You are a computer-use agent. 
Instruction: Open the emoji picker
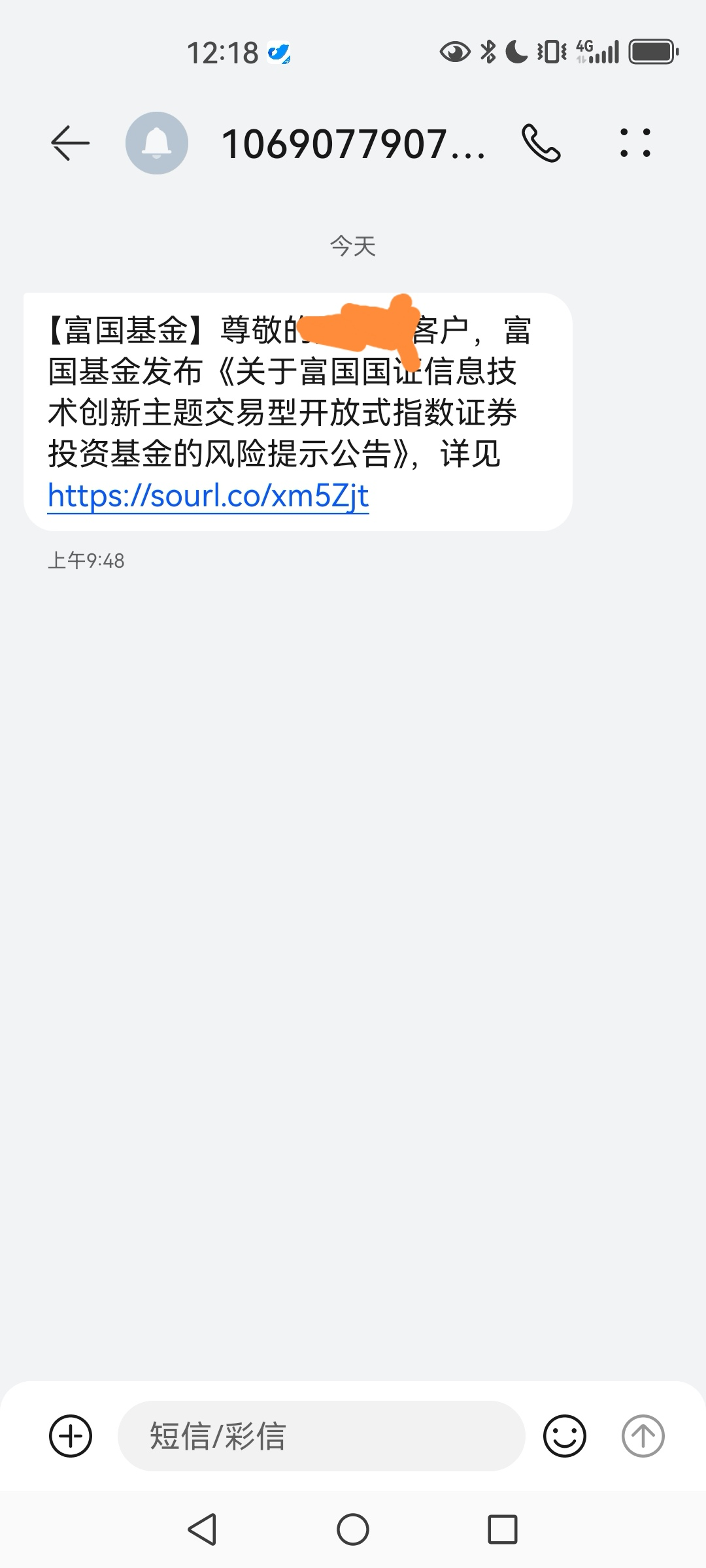coord(565,1436)
